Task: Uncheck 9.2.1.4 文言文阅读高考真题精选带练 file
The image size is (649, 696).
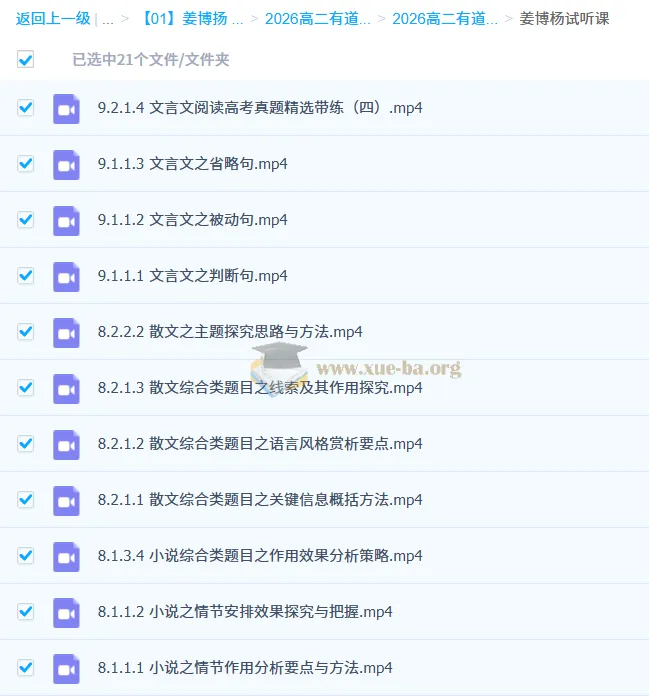Action: tap(26, 108)
